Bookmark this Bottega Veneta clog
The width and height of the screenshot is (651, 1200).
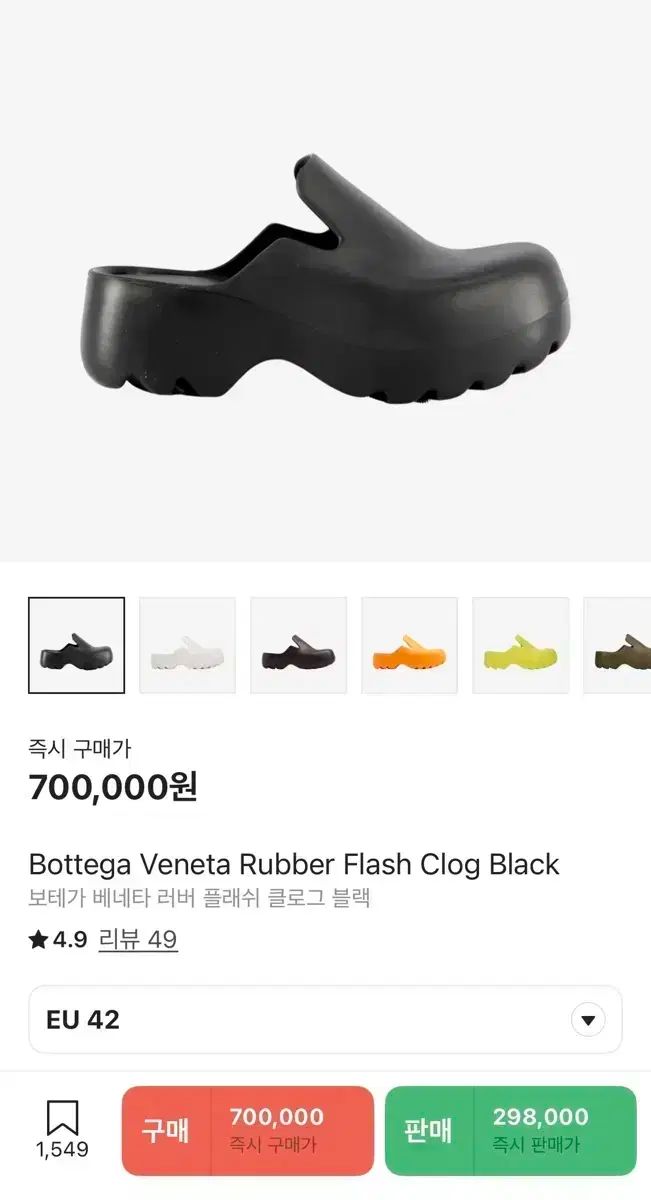[62, 1130]
